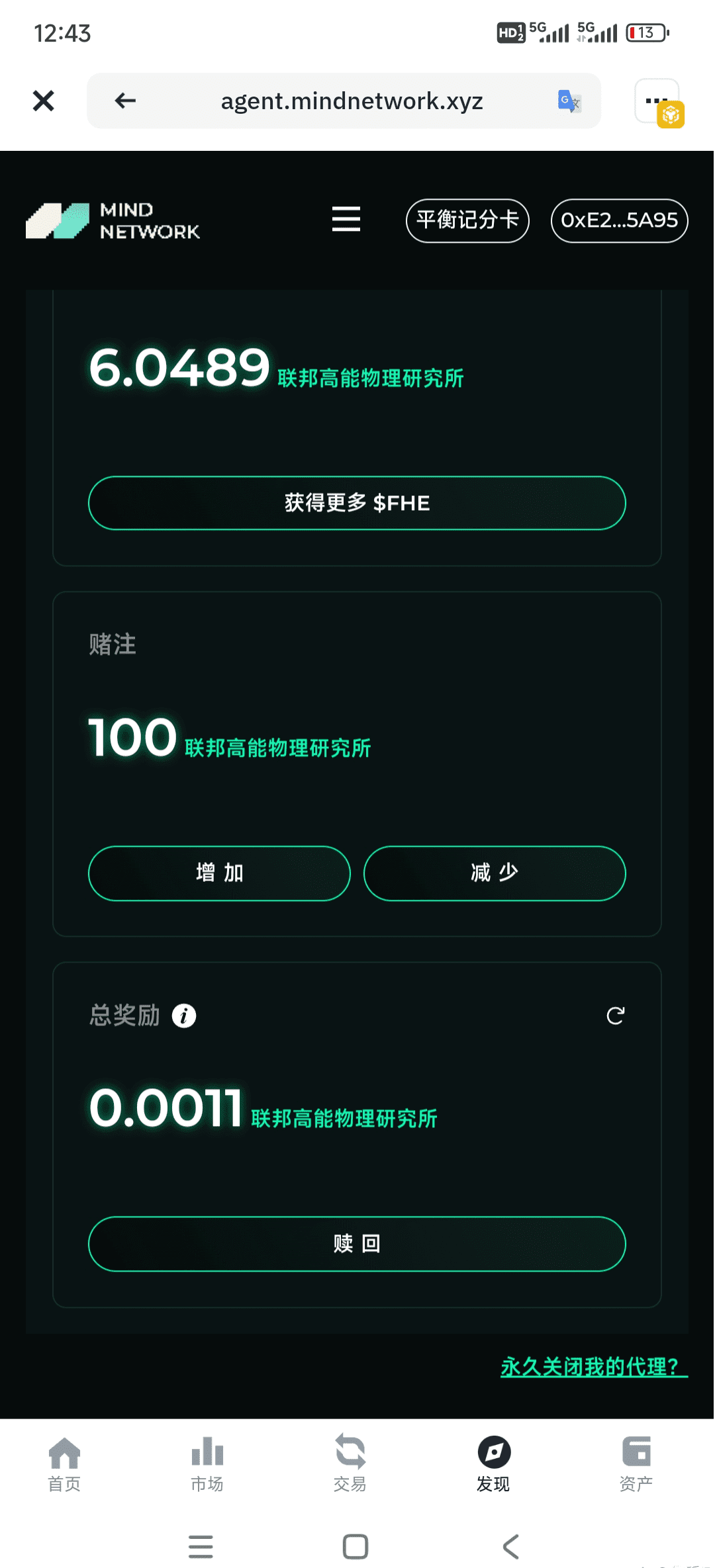Screen dimensions: 715x1568
Task: Tap the system back button
Action: pos(510,1546)
